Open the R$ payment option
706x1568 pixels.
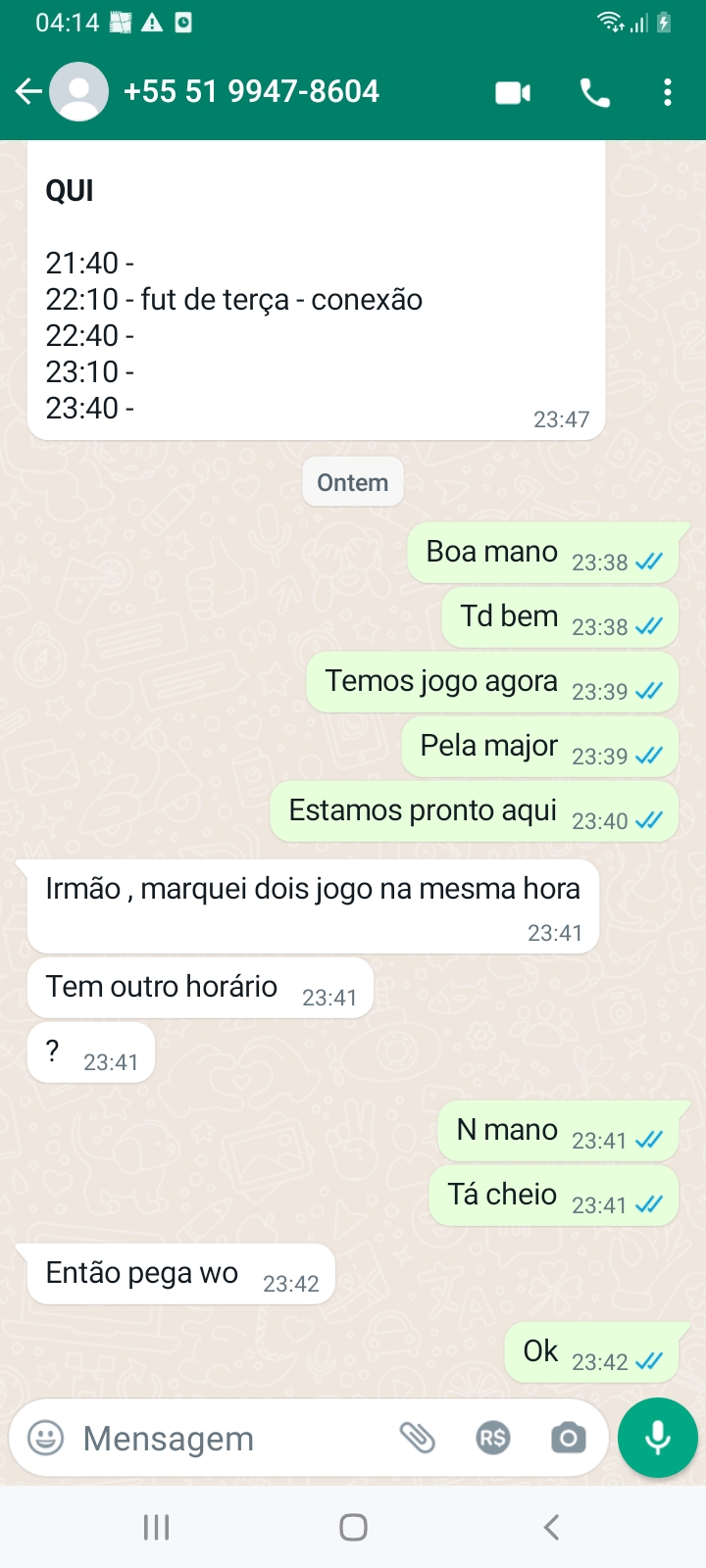[x=492, y=1438]
